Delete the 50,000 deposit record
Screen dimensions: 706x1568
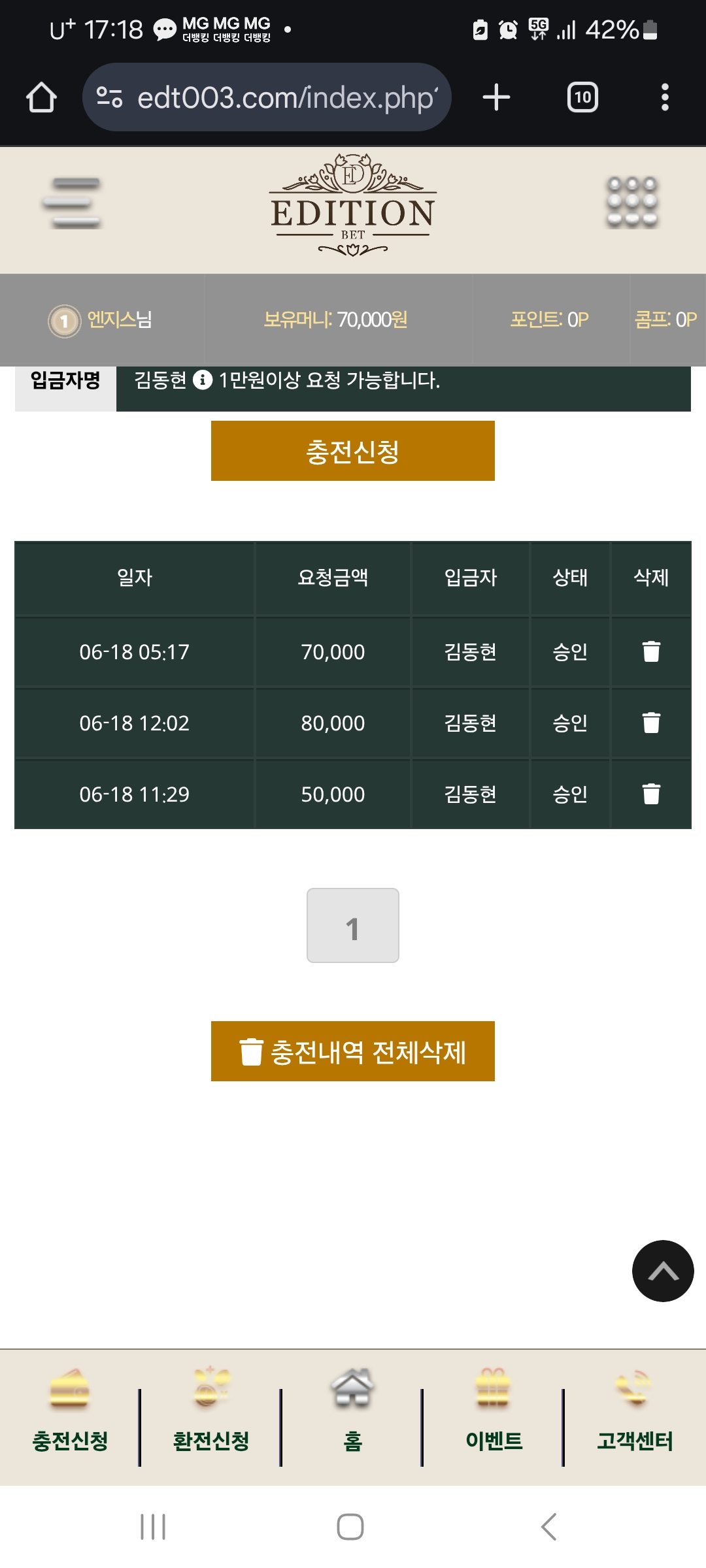(x=651, y=794)
